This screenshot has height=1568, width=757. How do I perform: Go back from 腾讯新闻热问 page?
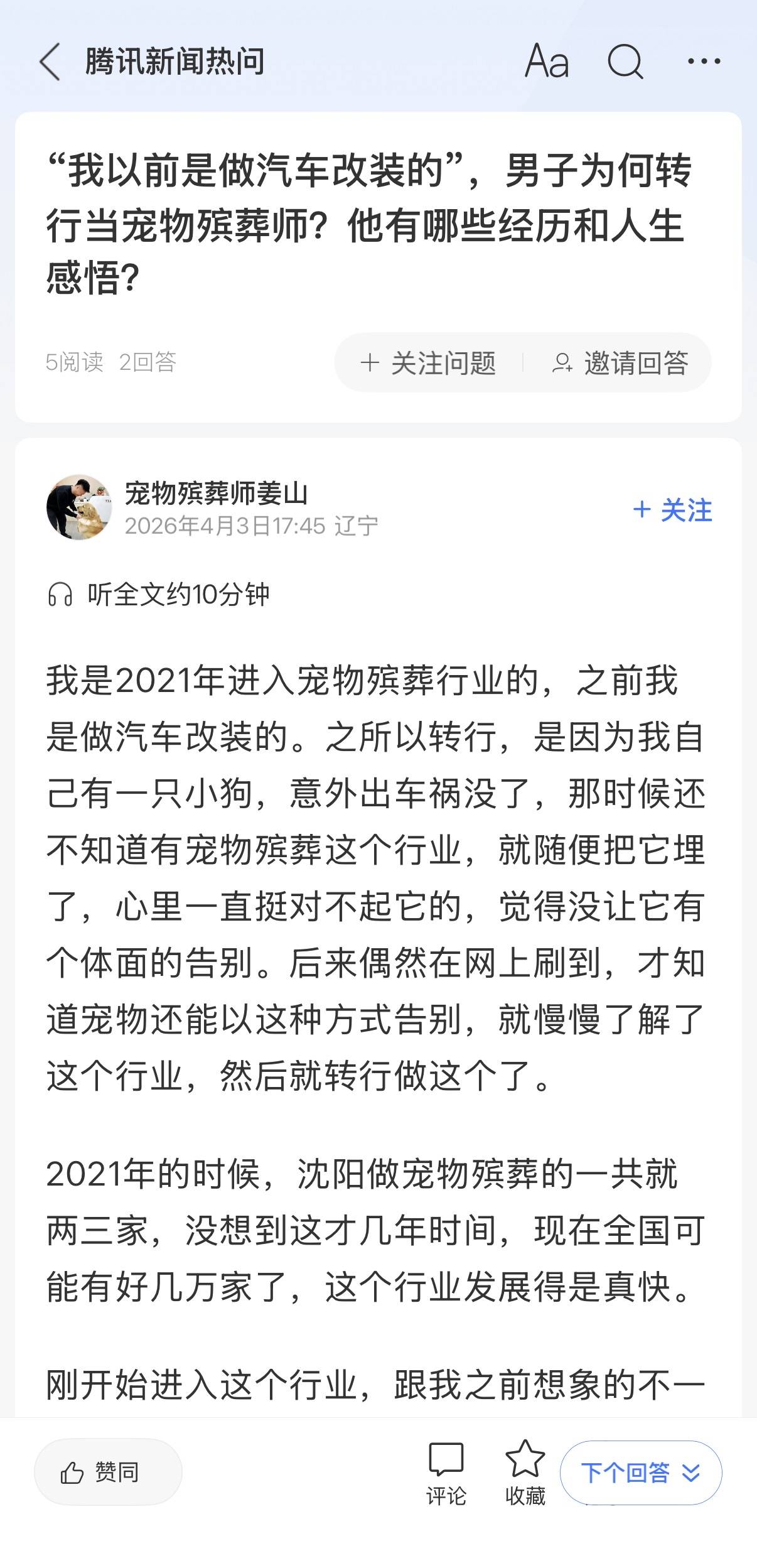pos(50,62)
